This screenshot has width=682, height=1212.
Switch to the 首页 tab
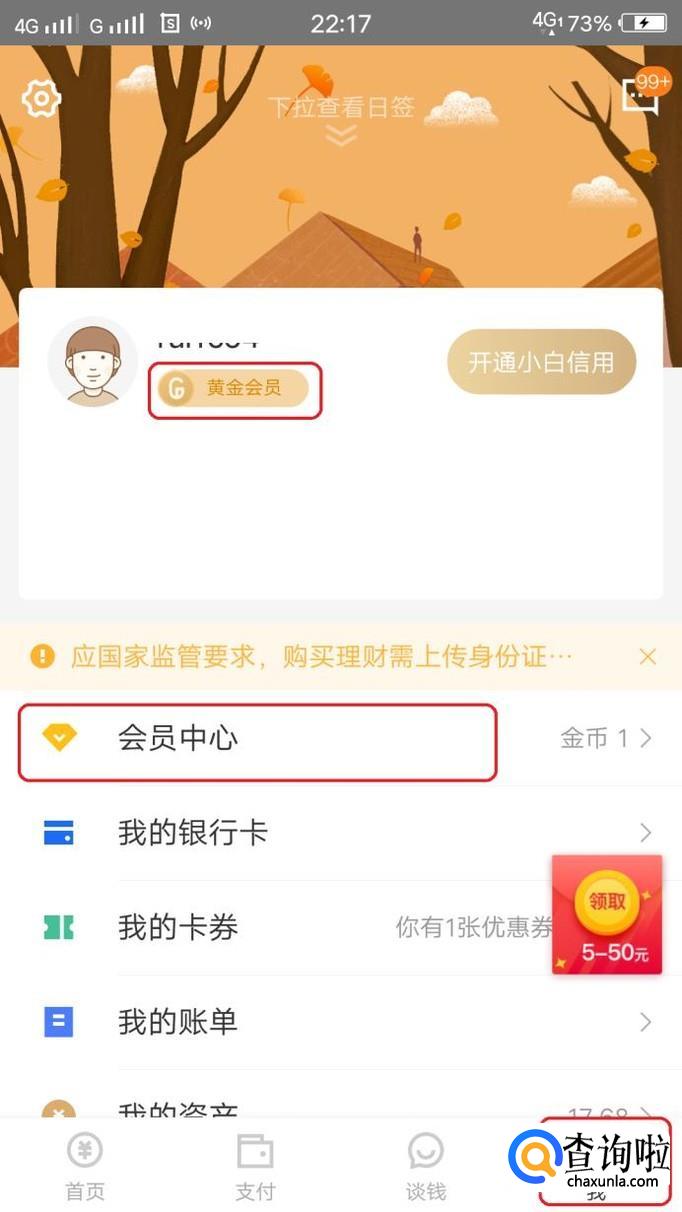tap(85, 1166)
